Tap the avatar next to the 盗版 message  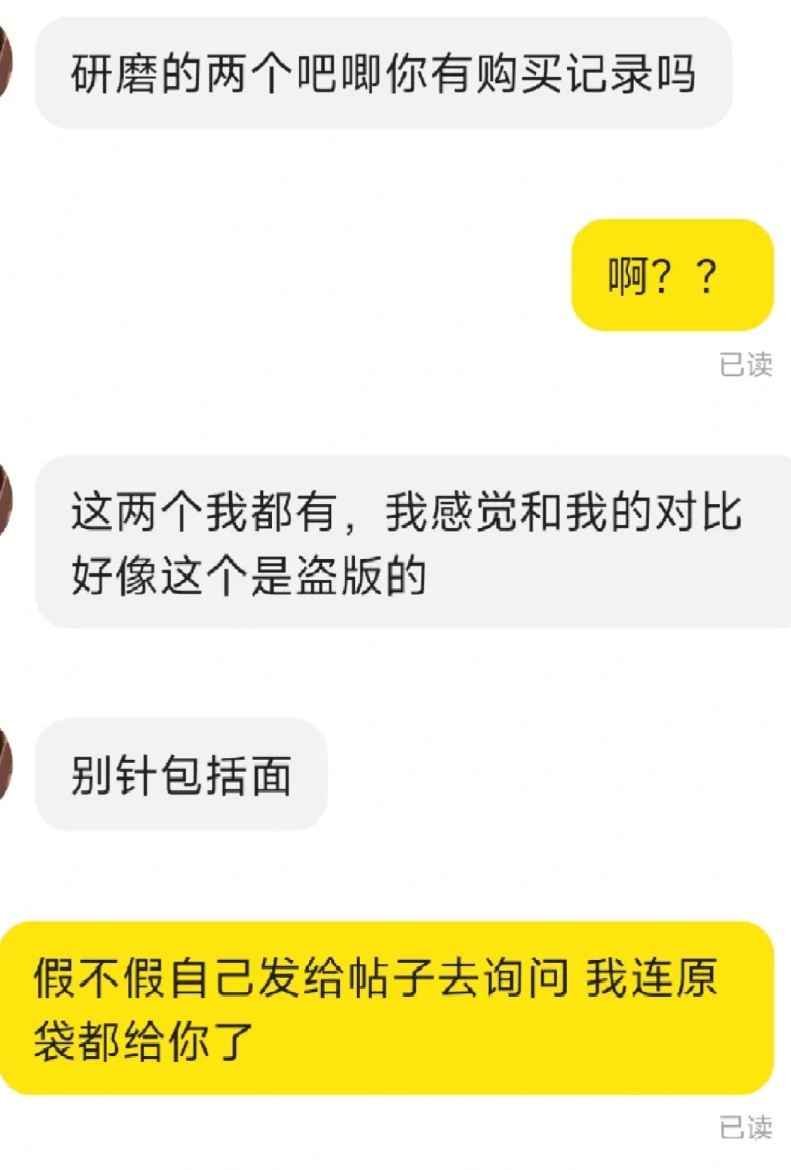pyautogui.click(x=4, y=500)
